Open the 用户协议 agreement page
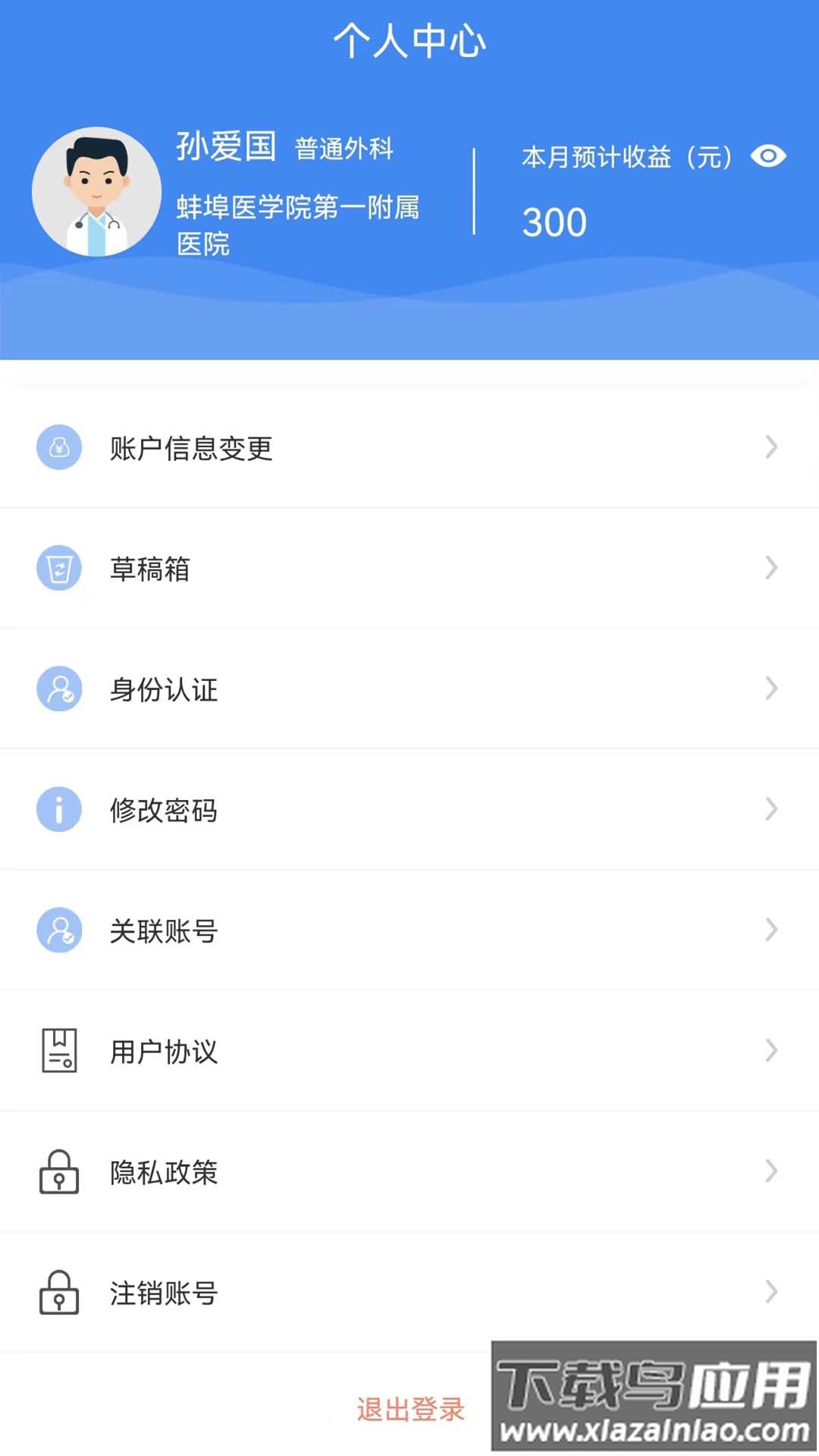 pyautogui.click(x=163, y=1052)
